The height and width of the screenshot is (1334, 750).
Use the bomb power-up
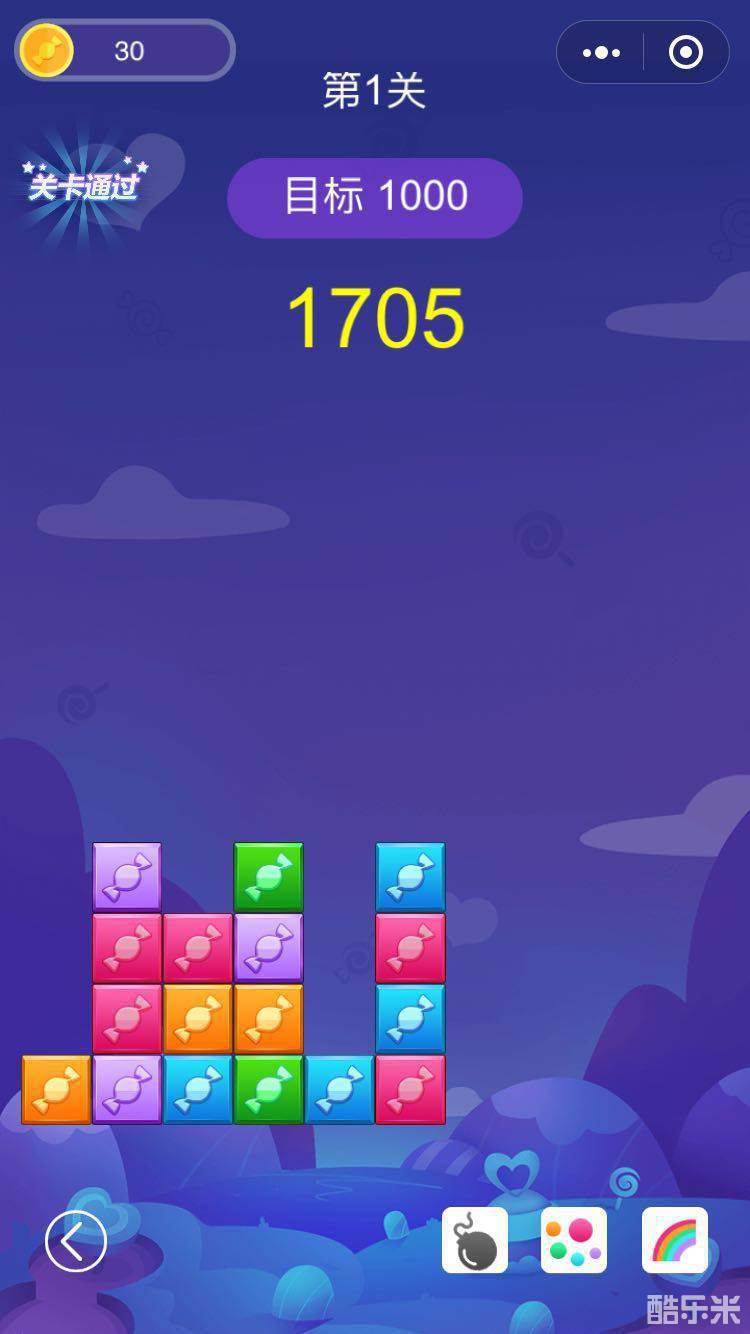pyautogui.click(x=475, y=1241)
